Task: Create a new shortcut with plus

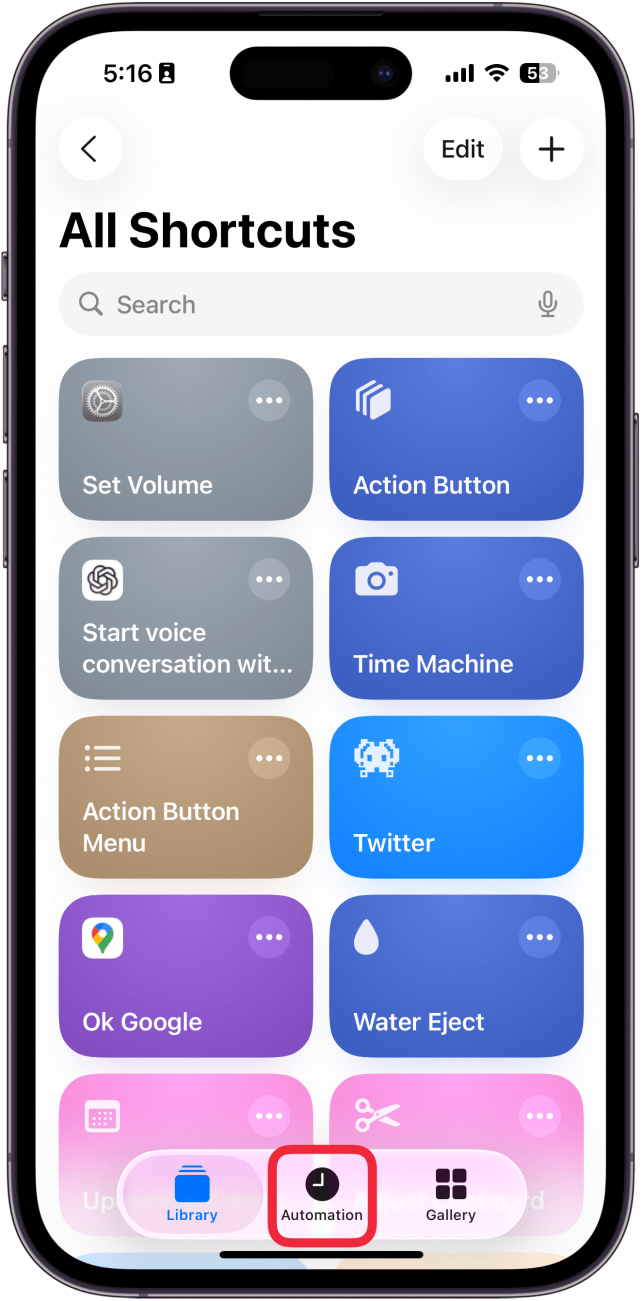Action: tap(551, 149)
